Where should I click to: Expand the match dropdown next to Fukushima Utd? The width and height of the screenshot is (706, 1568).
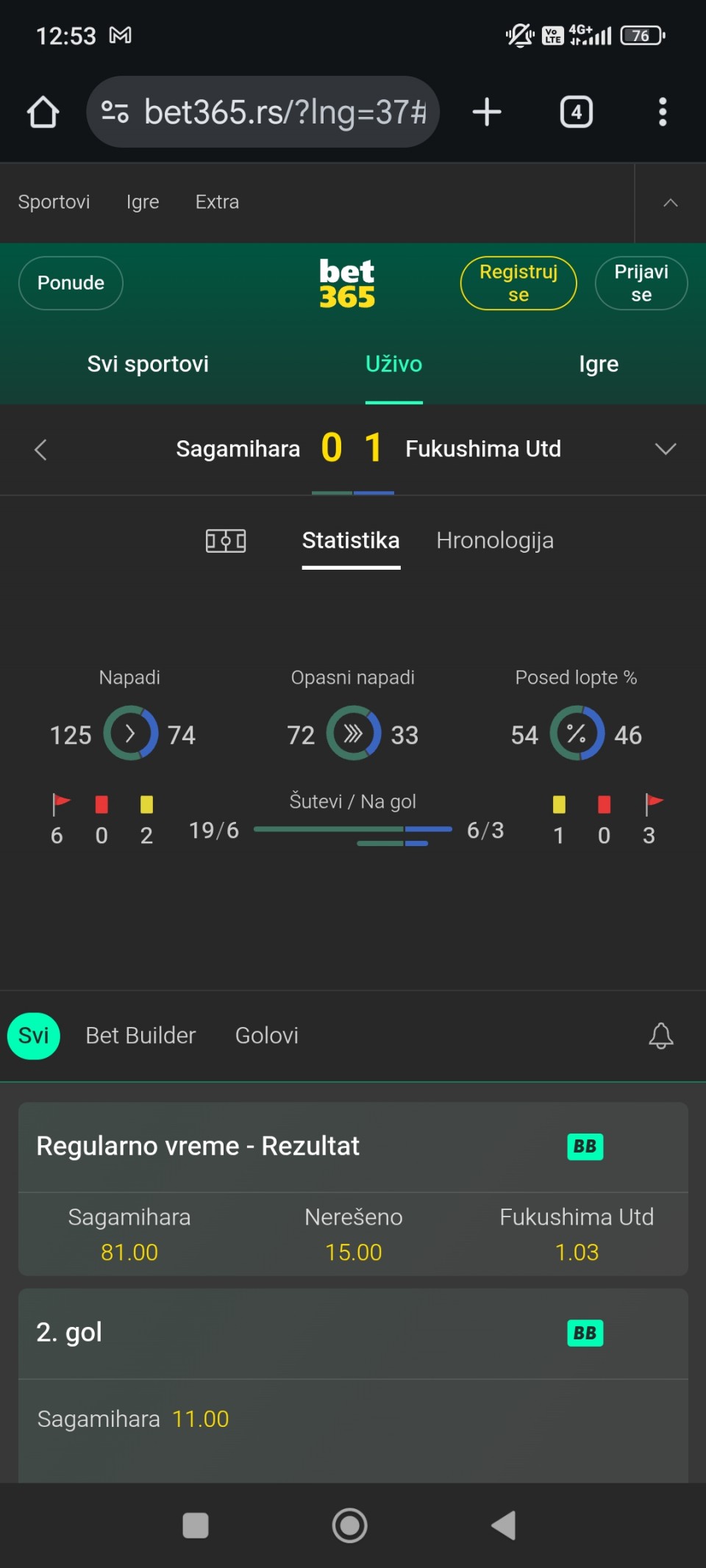(665, 449)
